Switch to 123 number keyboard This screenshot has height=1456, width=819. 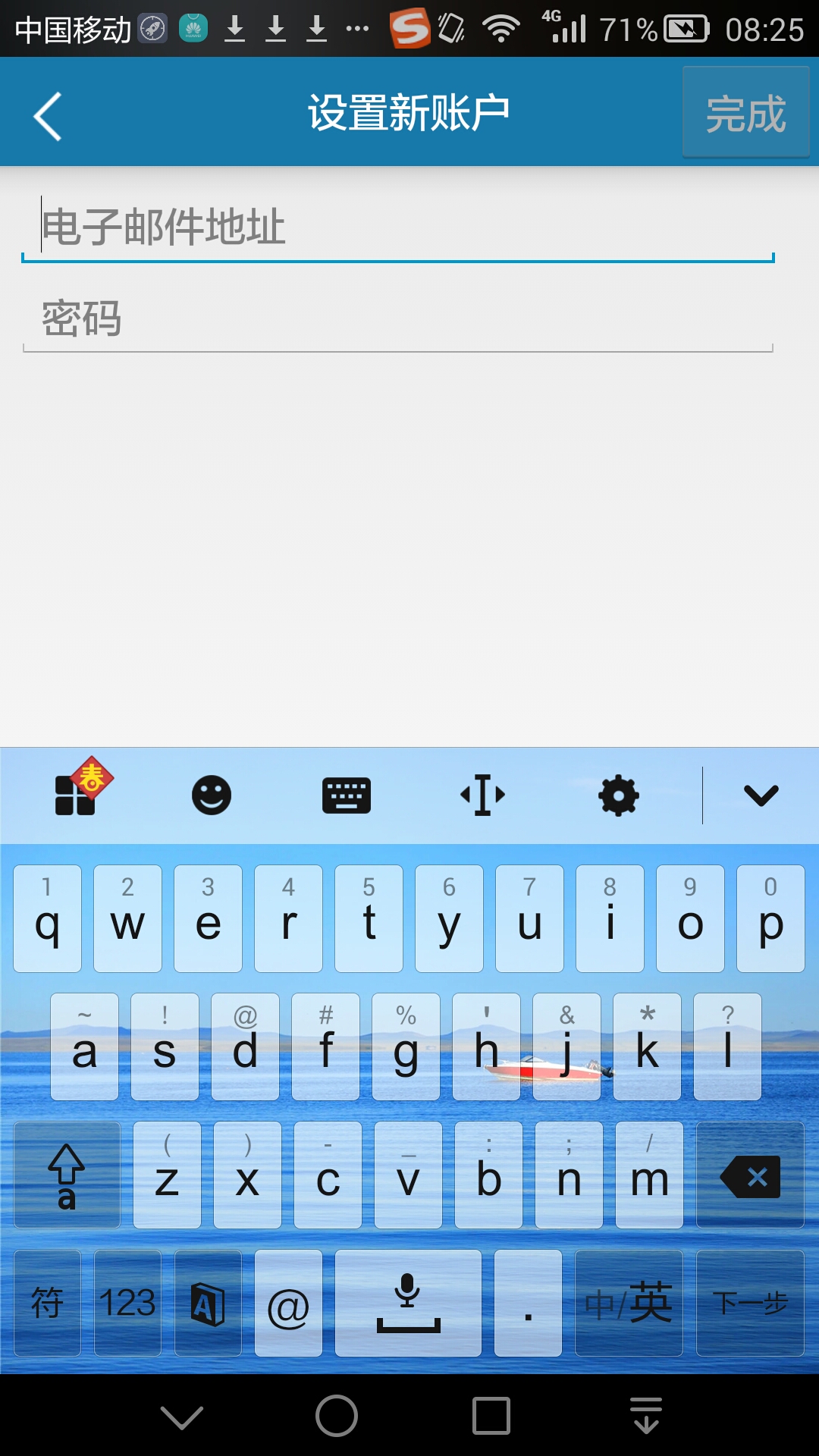tap(127, 1304)
